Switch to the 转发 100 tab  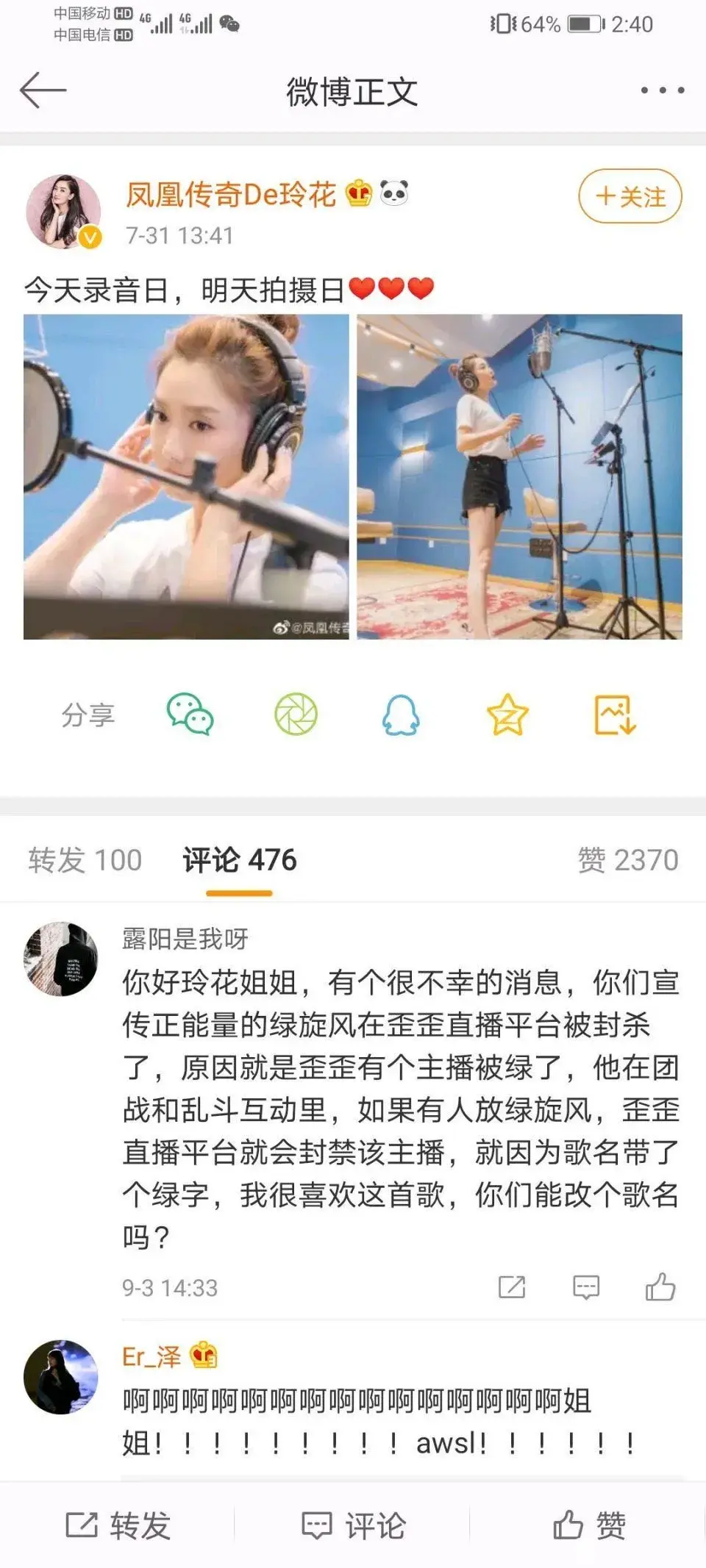(x=85, y=860)
